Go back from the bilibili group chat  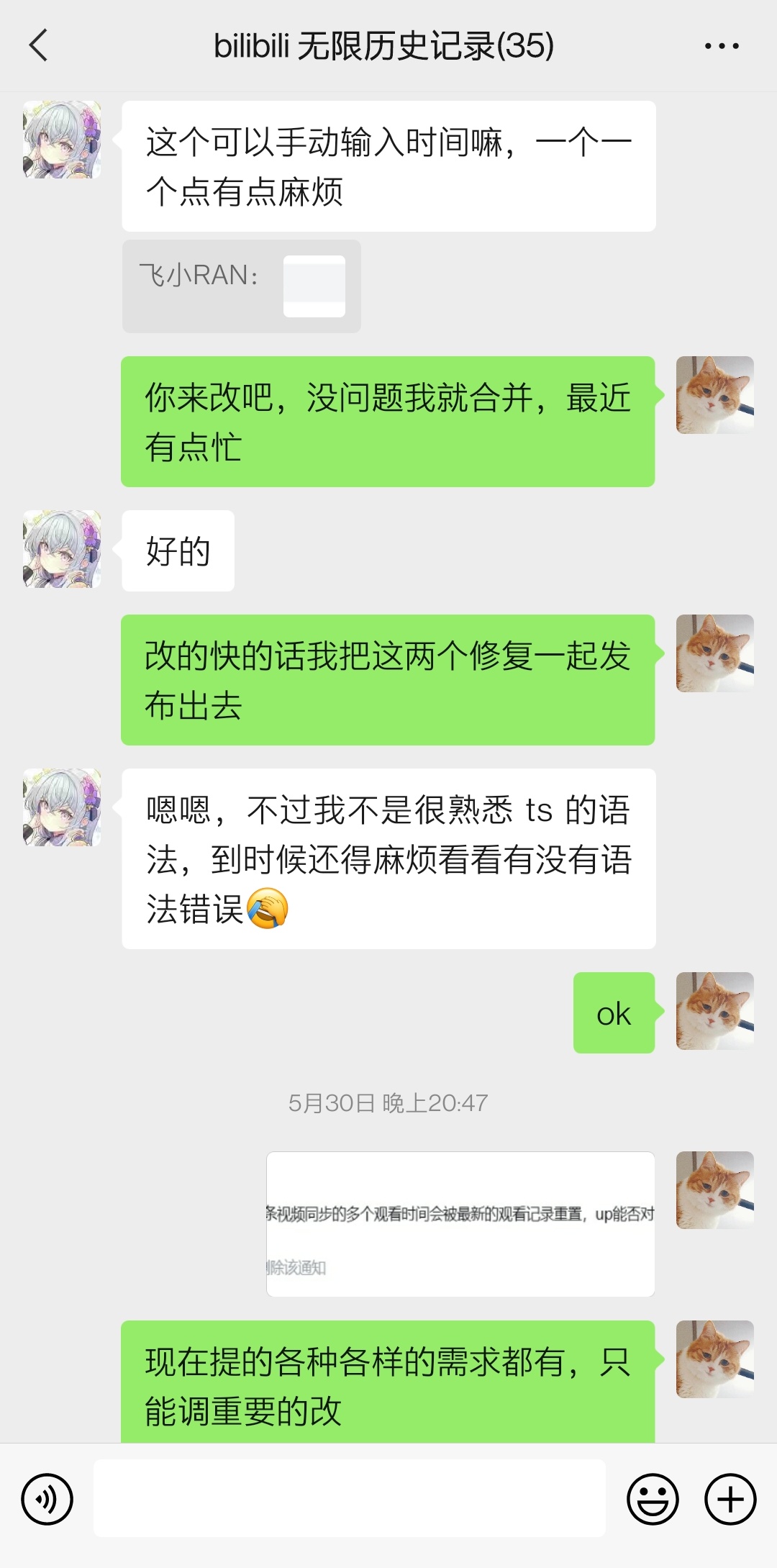39,46
